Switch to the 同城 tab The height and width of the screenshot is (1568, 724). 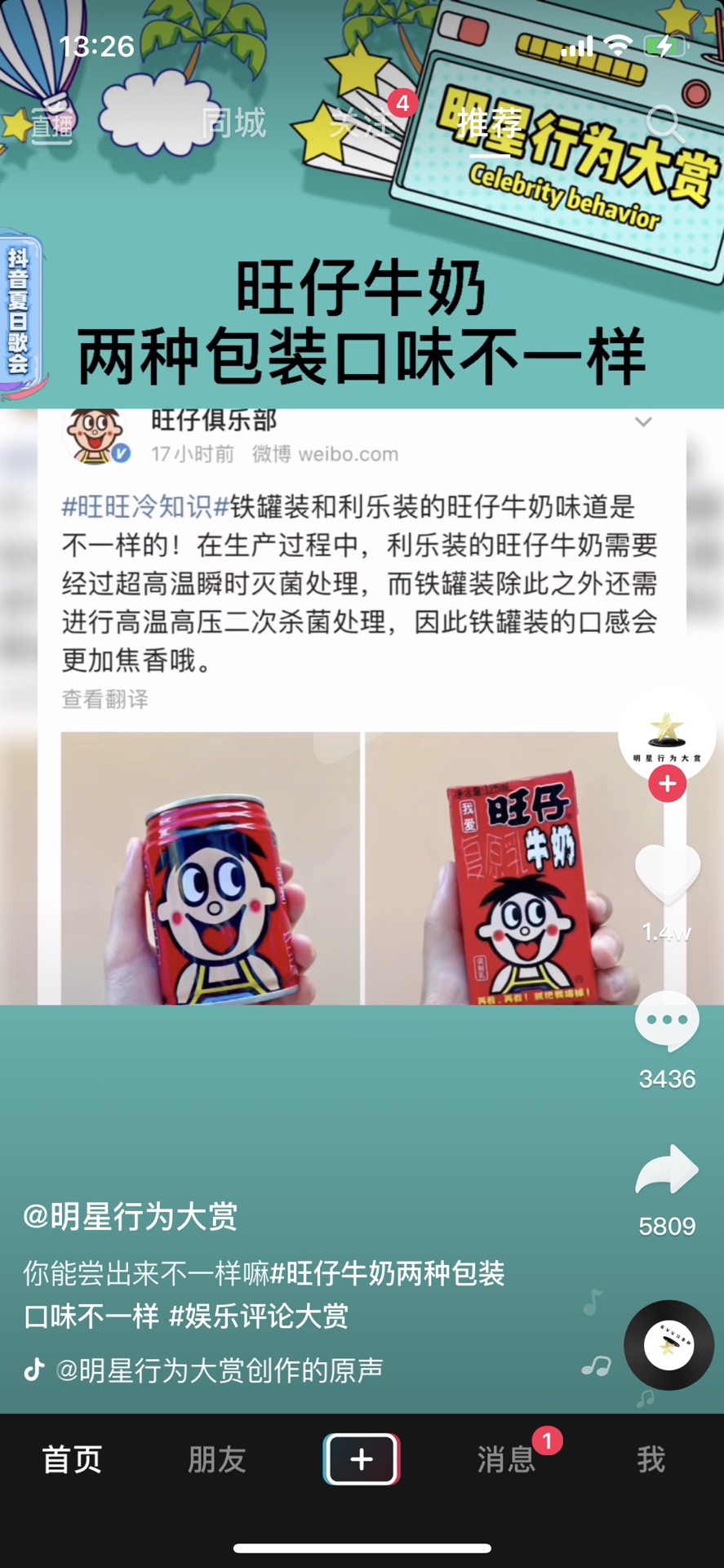pyautogui.click(x=233, y=123)
